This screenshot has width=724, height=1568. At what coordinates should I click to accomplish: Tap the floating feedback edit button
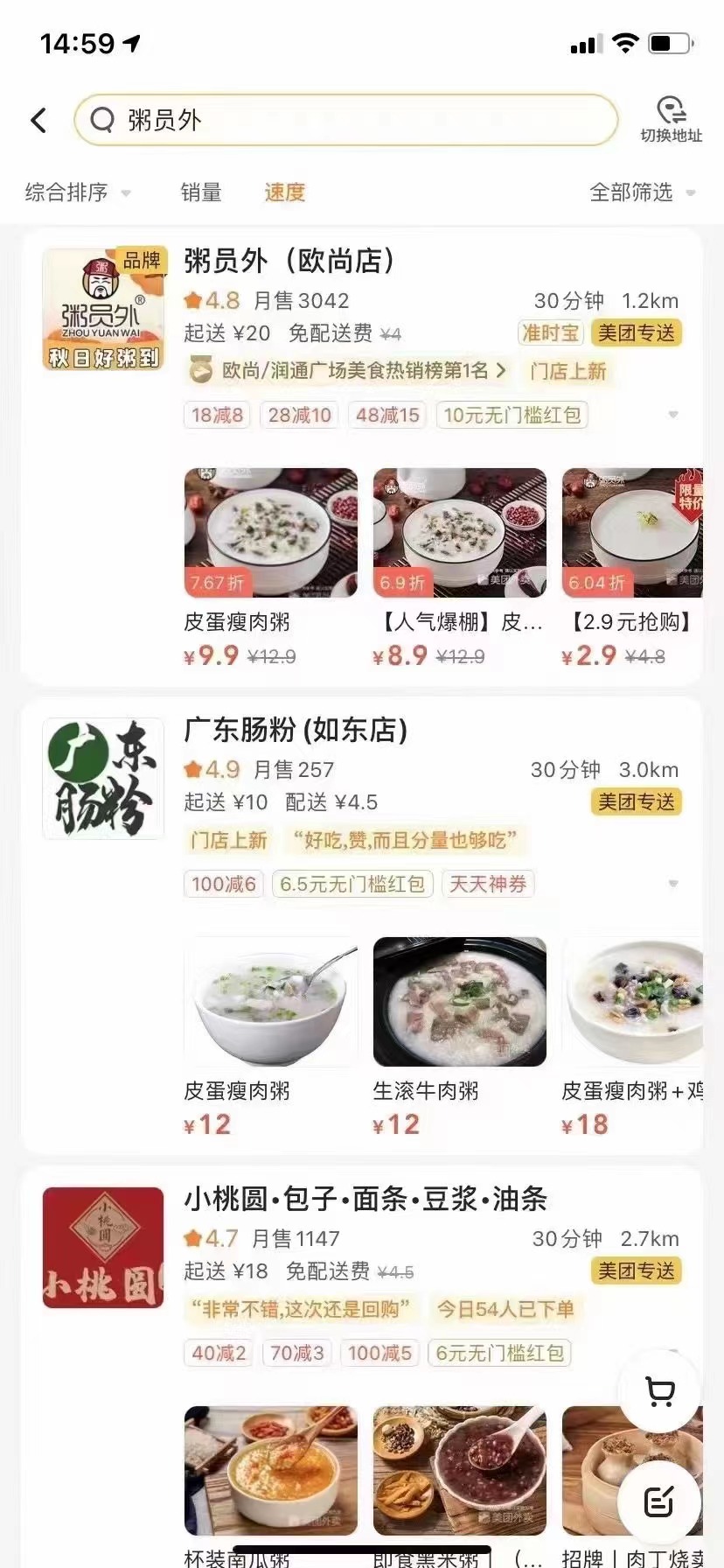coord(658,1501)
